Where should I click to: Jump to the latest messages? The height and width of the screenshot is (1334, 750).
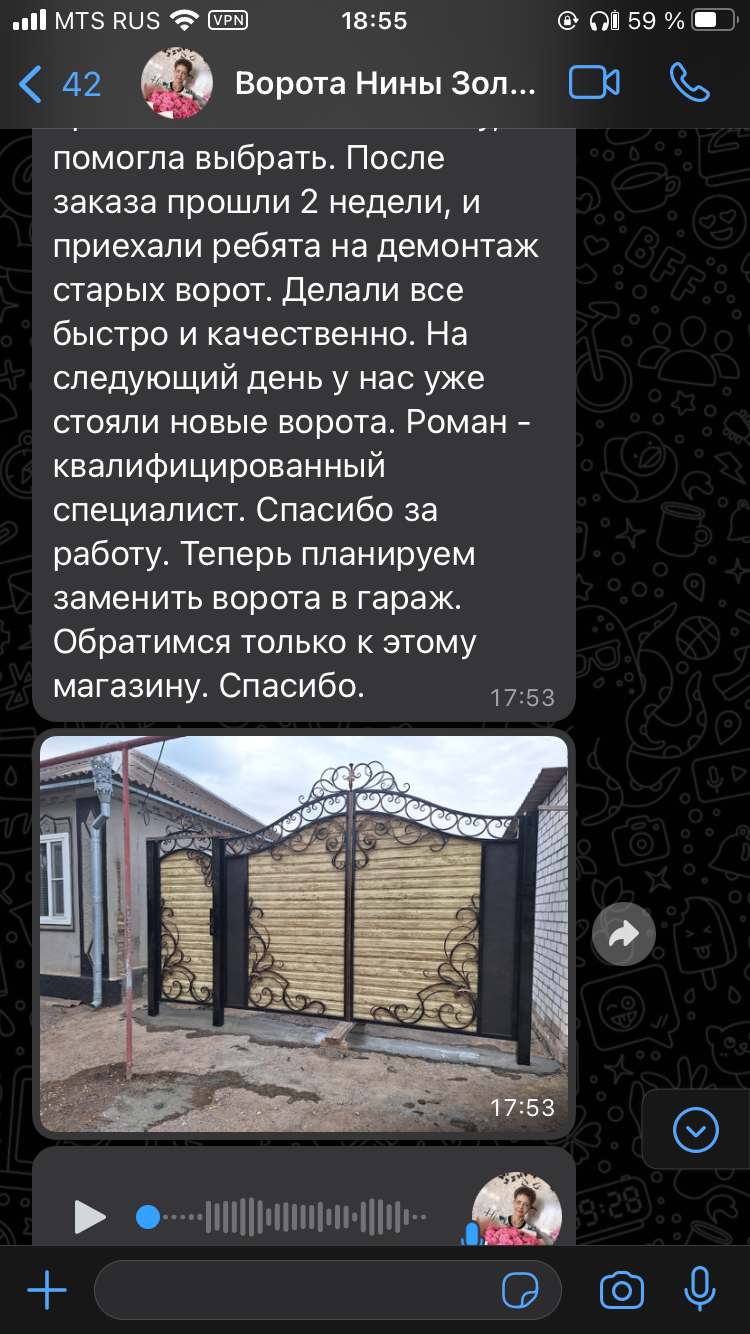[x=696, y=1131]
